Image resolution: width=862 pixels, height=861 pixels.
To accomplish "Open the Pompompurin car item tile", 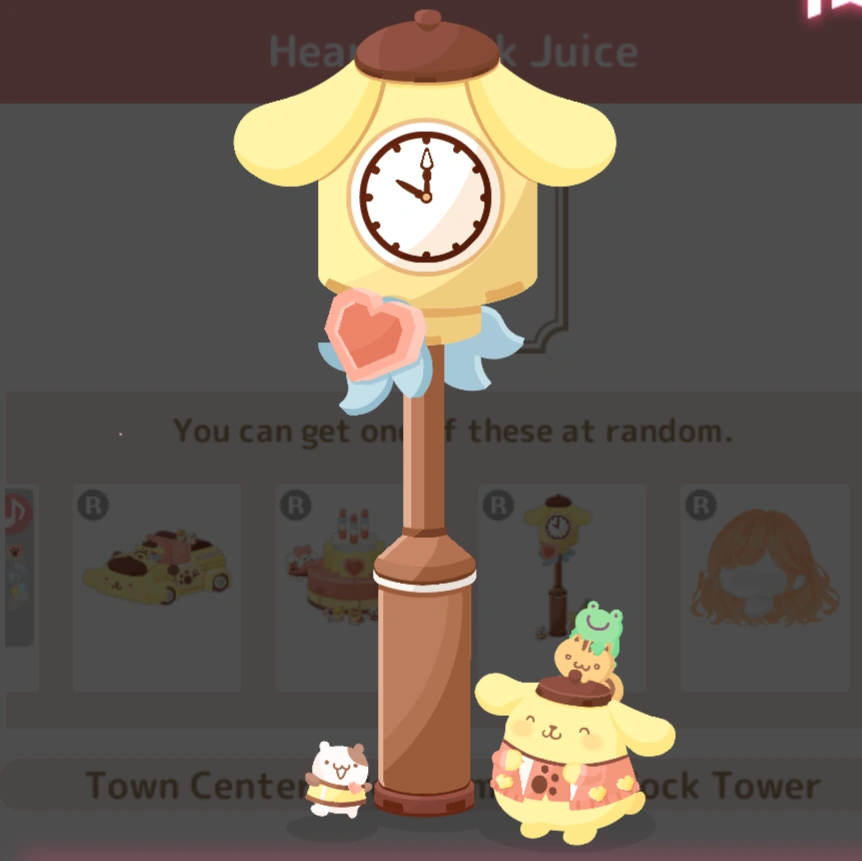I will tap(157, 587).
